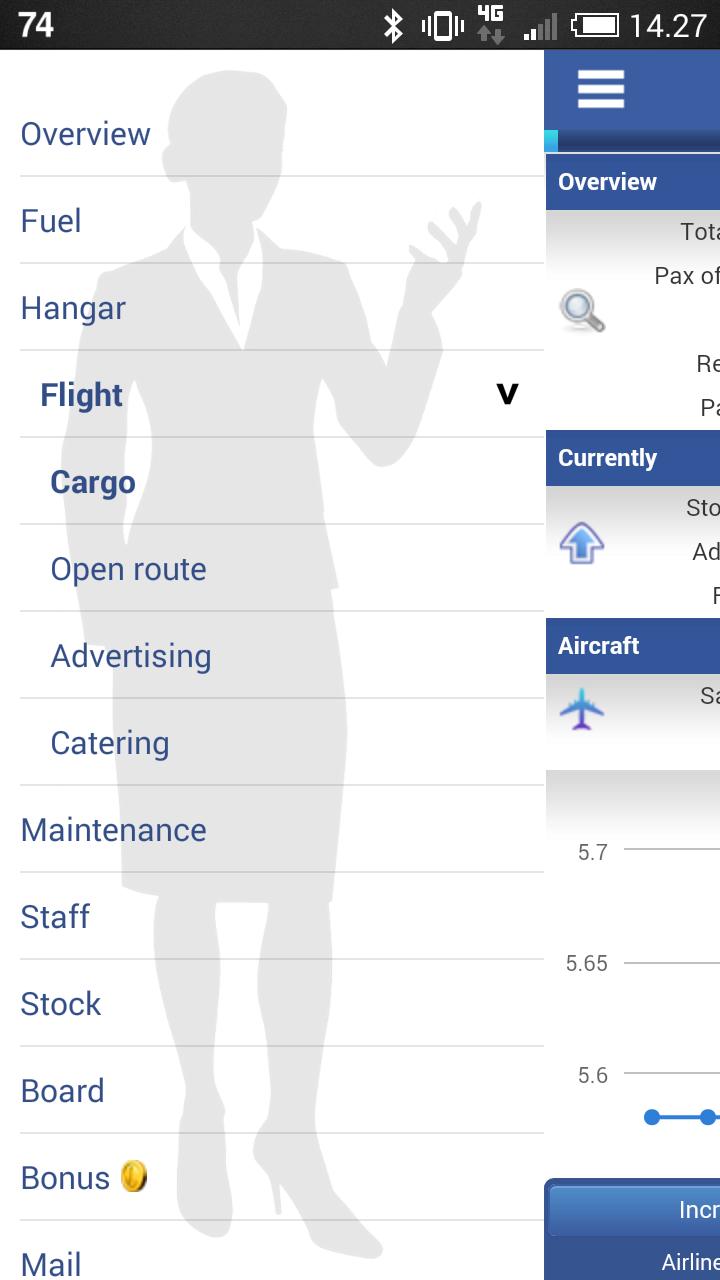Tap the magnifier icon in Overview

(582, 311)
